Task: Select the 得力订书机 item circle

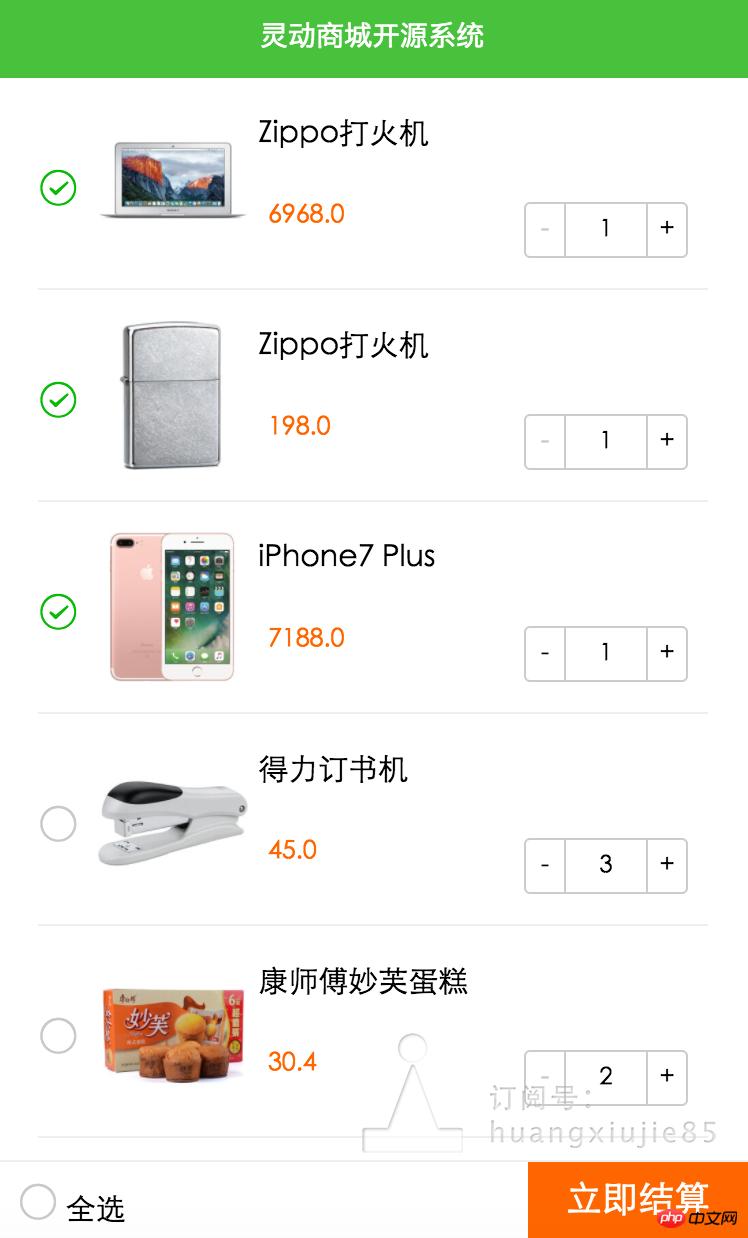Action: [58, 824]
